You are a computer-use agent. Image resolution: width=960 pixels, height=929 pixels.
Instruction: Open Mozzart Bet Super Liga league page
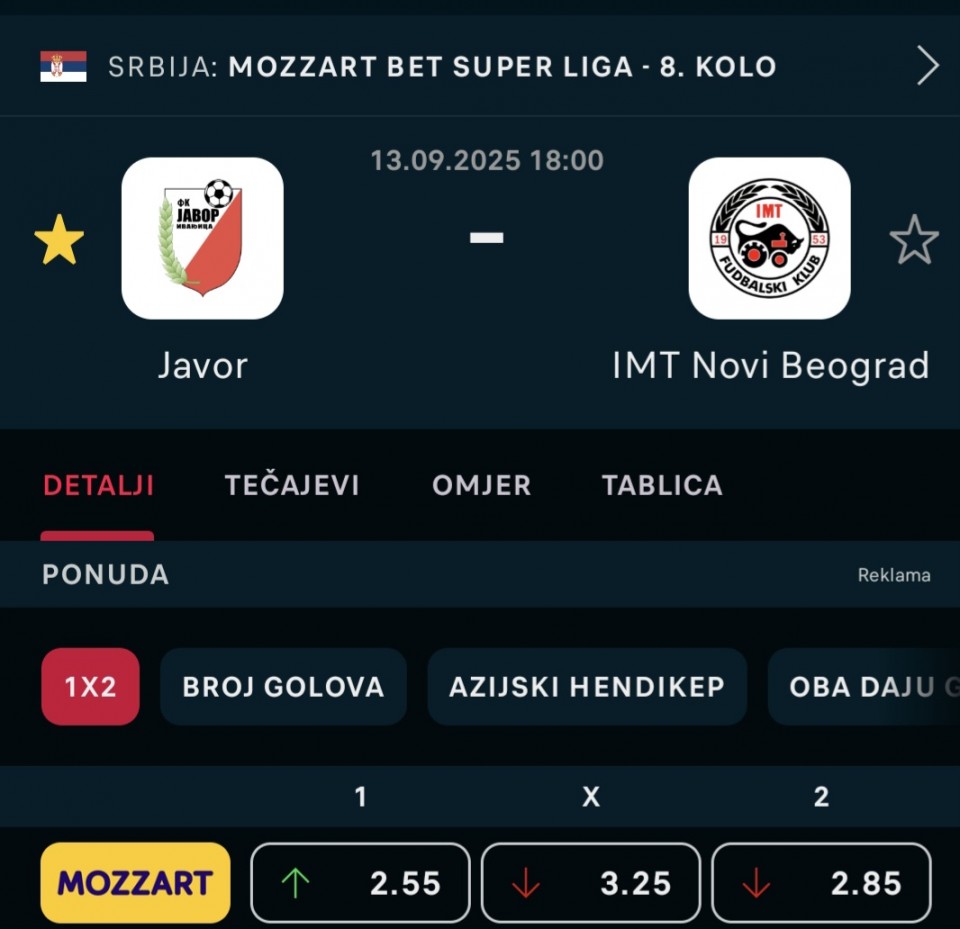click(x=490, y=67)
